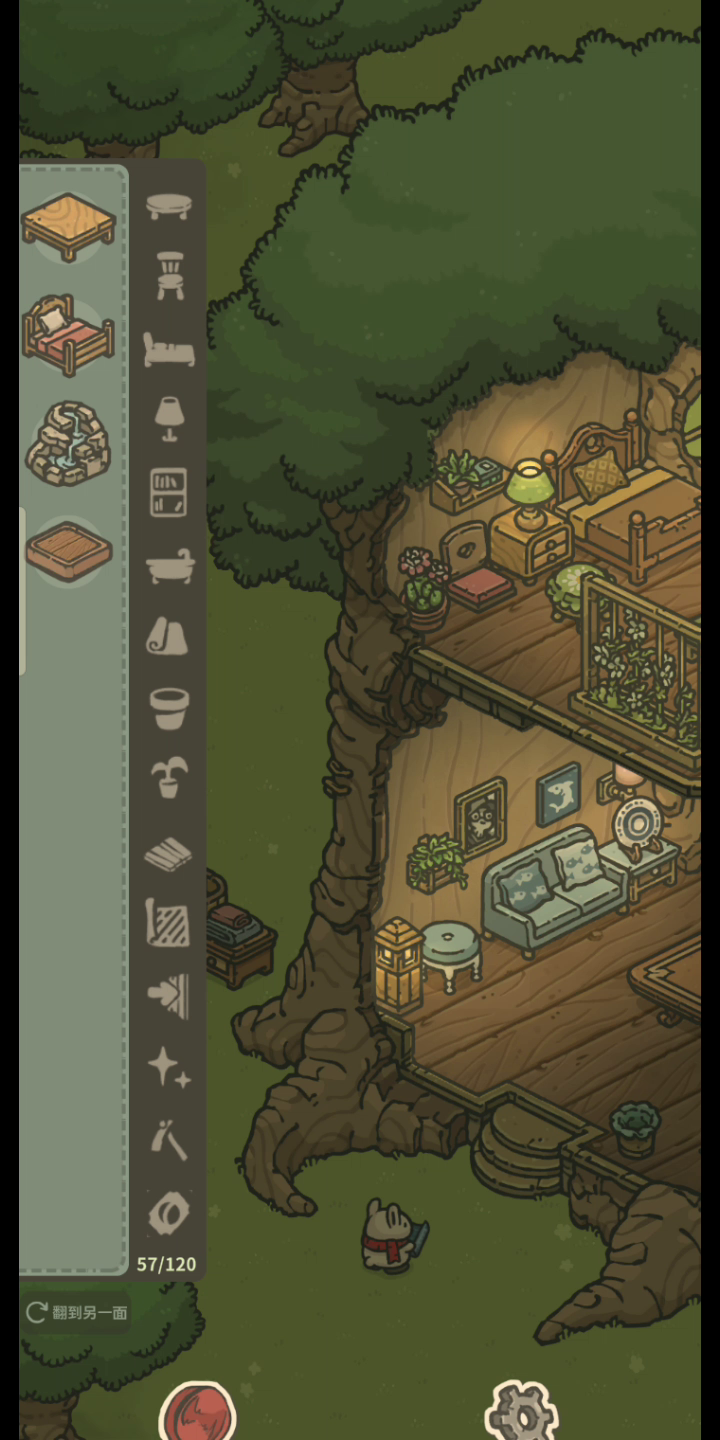Select the table furniture category

click(x=168, y=206)
